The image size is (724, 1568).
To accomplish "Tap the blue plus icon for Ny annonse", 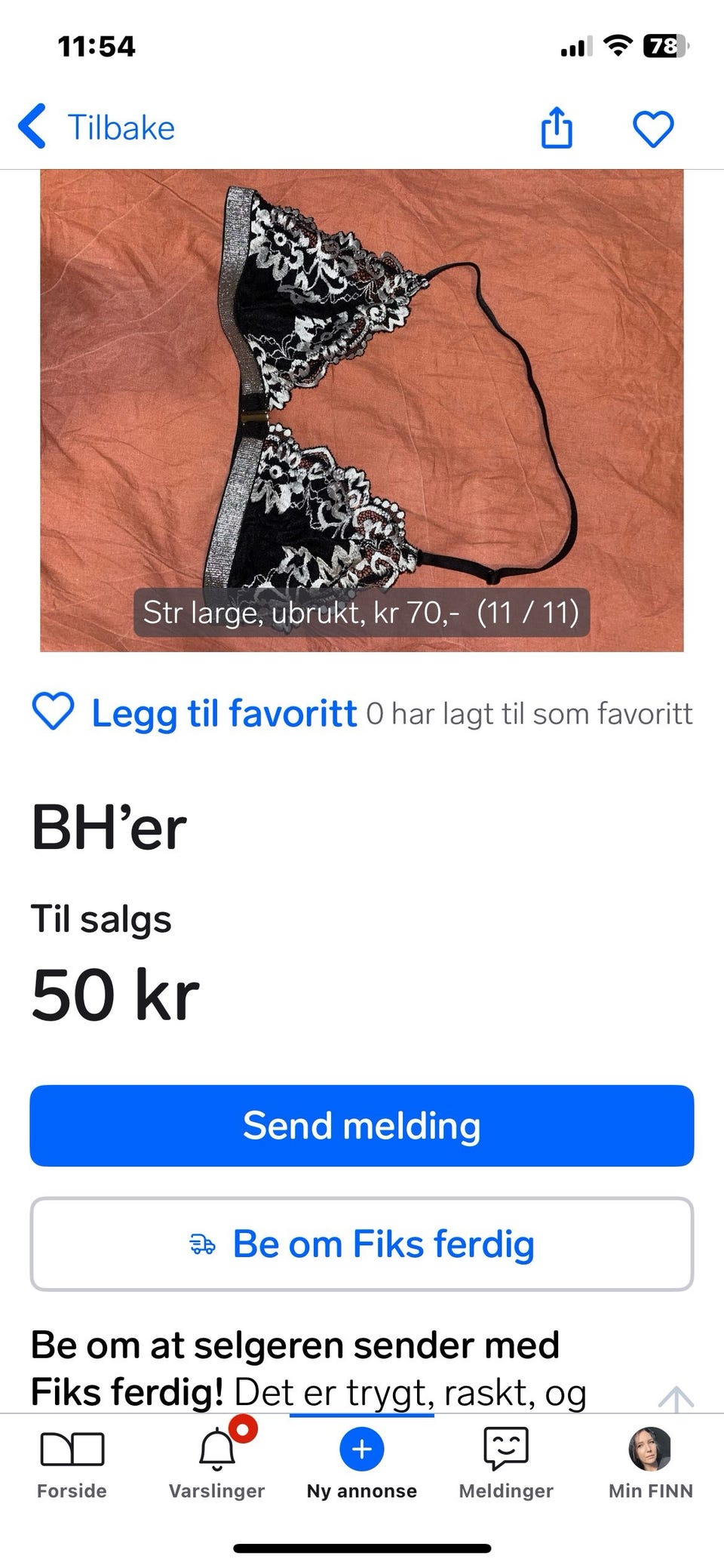I will point(361,1447).
